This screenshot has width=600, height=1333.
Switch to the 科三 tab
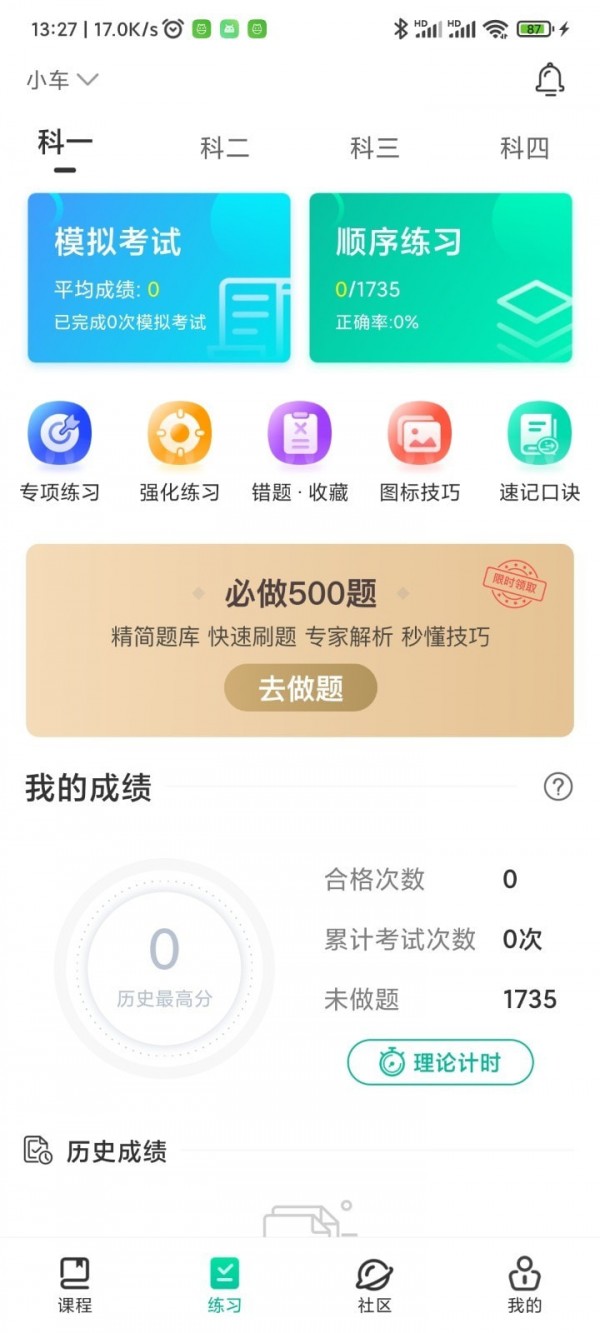(374, 149)
